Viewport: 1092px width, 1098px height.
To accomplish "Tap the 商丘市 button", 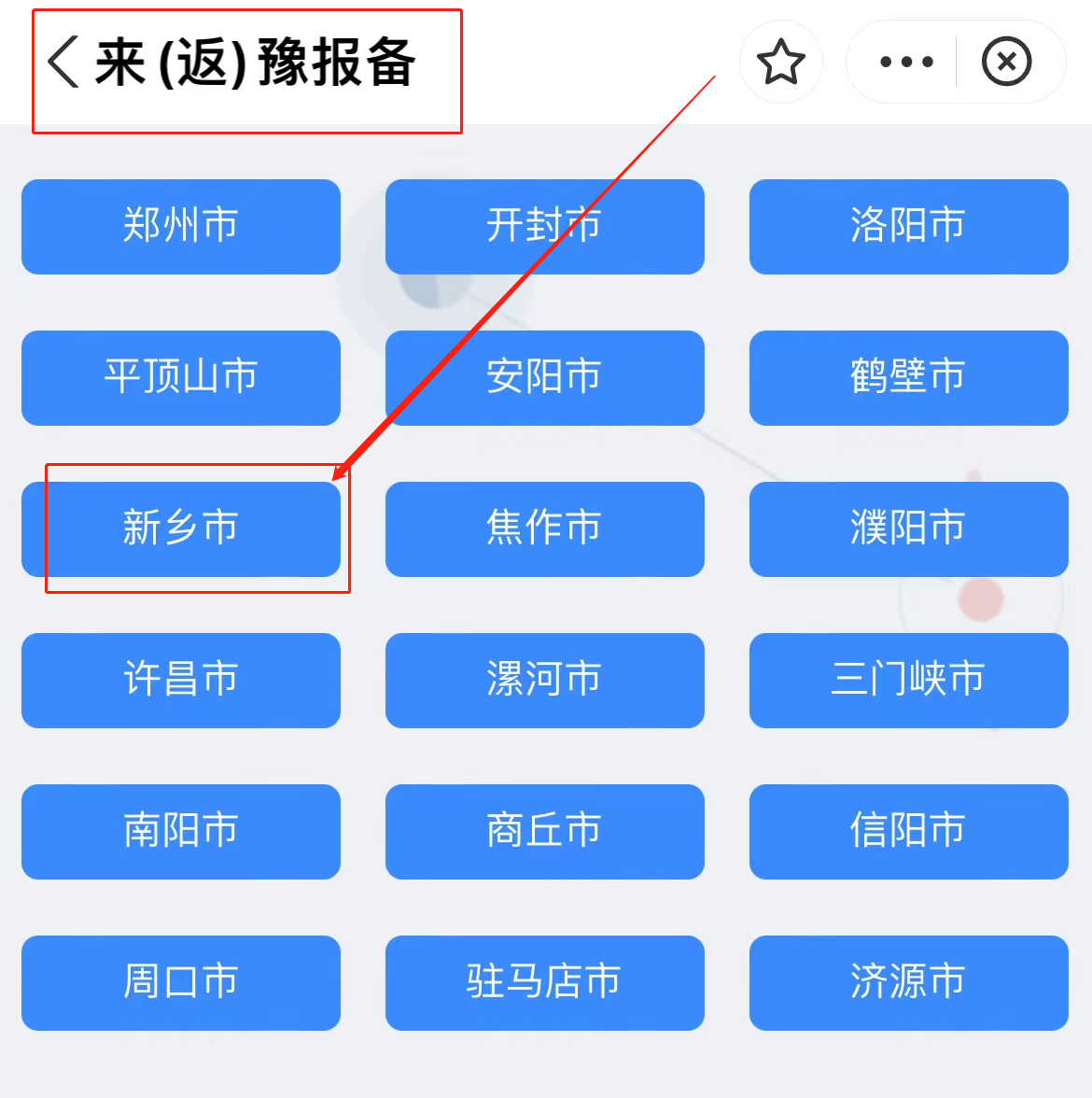I will tap(544, 832).
